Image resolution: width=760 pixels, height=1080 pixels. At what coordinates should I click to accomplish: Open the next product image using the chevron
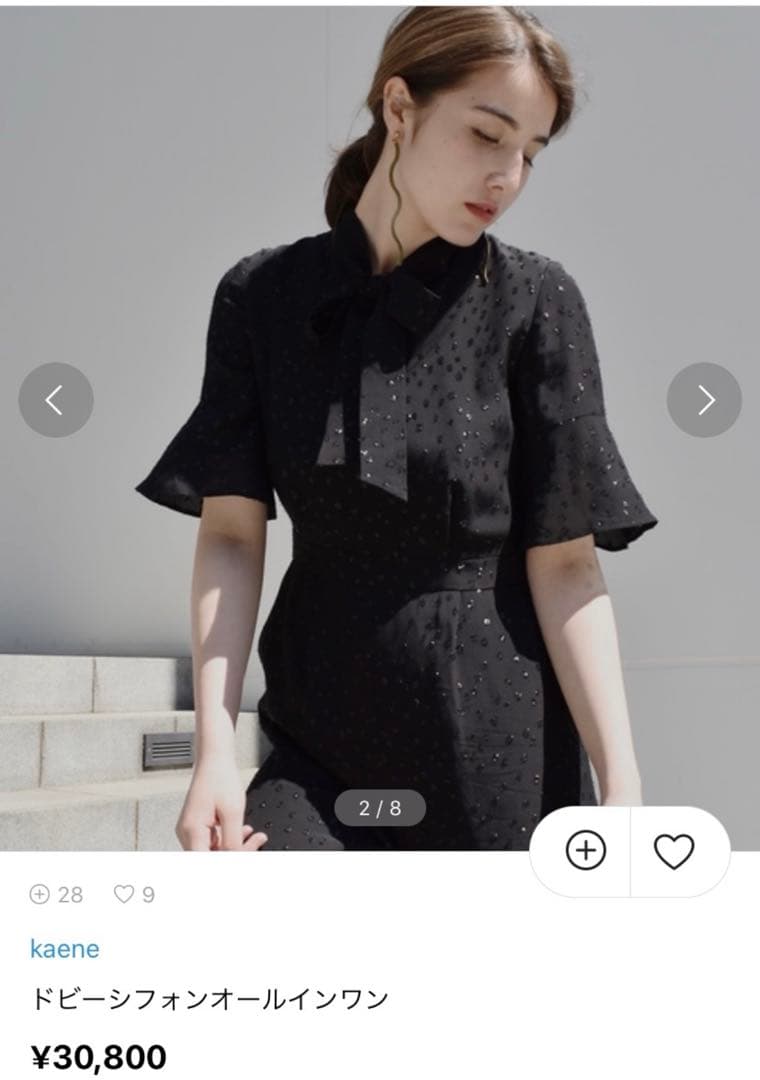pos(703,399)
